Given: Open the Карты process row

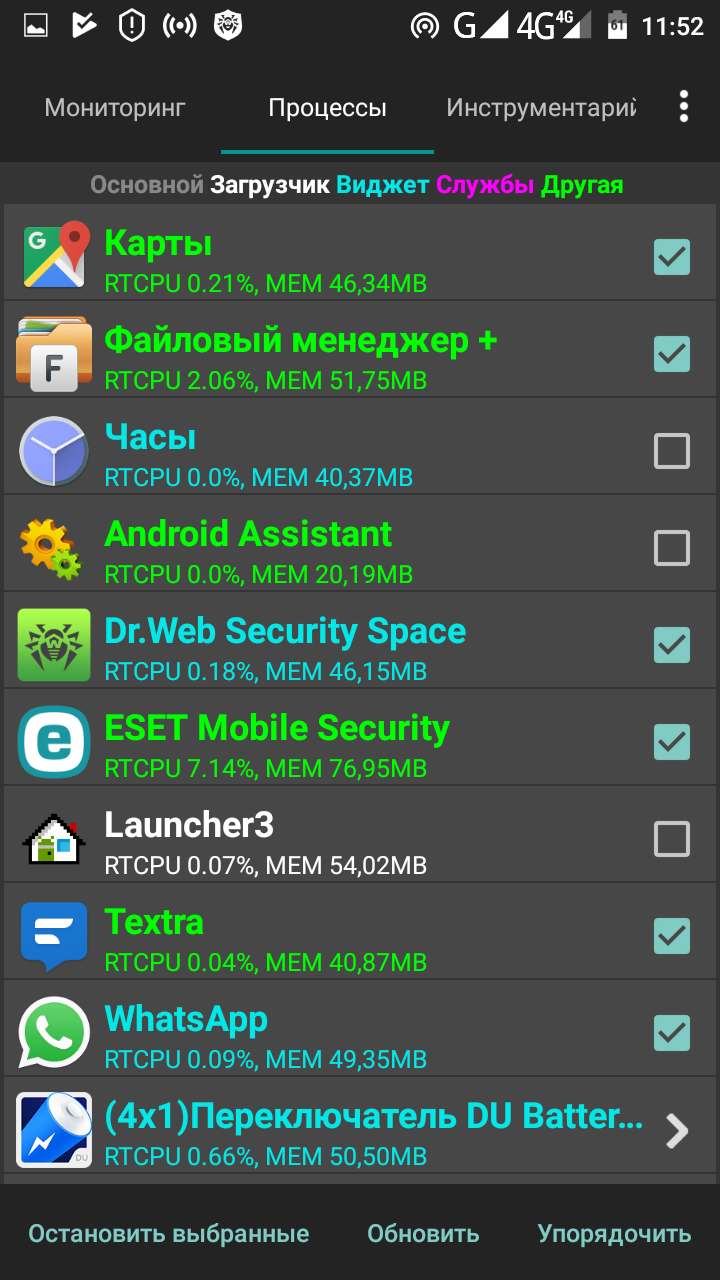Looking at the screenshot, I should coord(300,257).
